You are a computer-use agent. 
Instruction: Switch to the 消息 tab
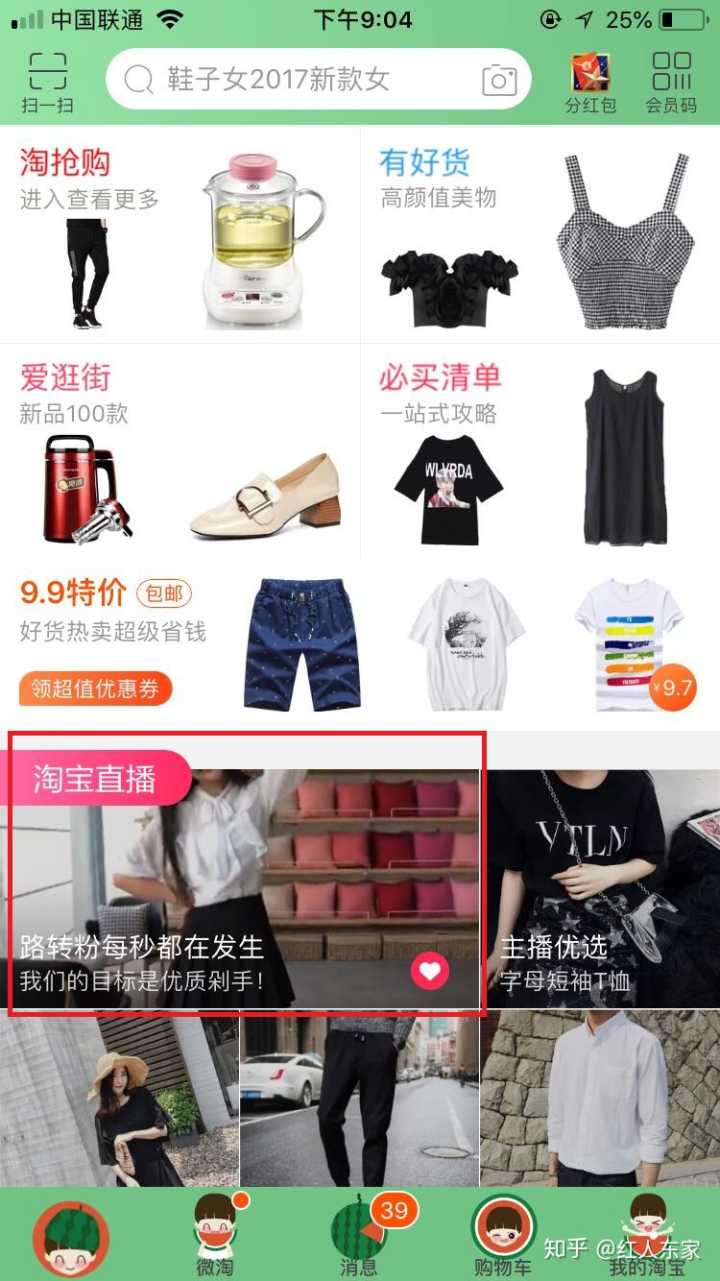tap(358, 1235)
